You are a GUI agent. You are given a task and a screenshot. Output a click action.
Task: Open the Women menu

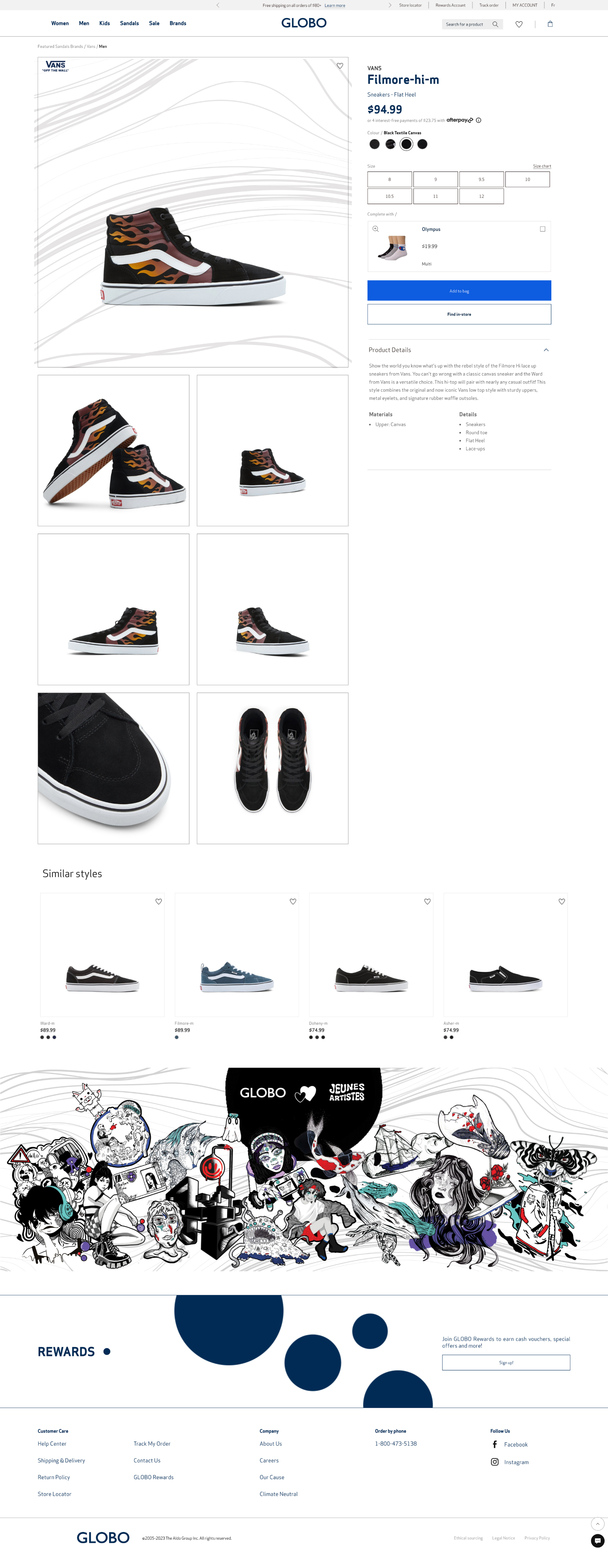60,23
